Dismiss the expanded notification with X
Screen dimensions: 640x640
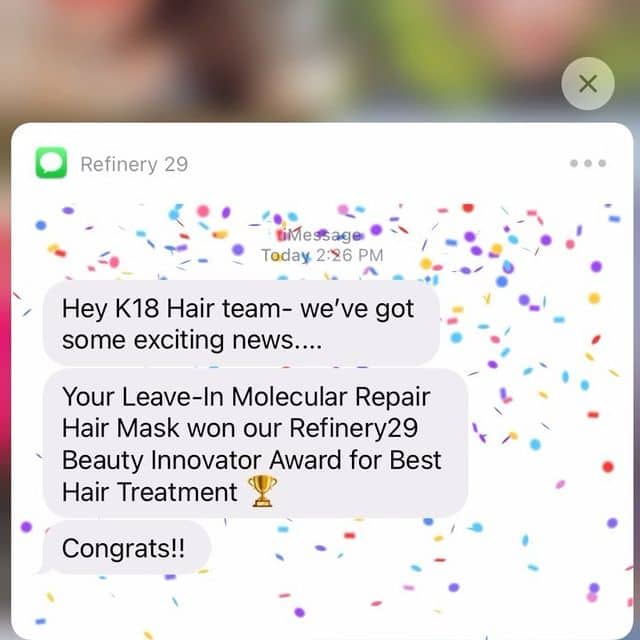click(588, 84)
